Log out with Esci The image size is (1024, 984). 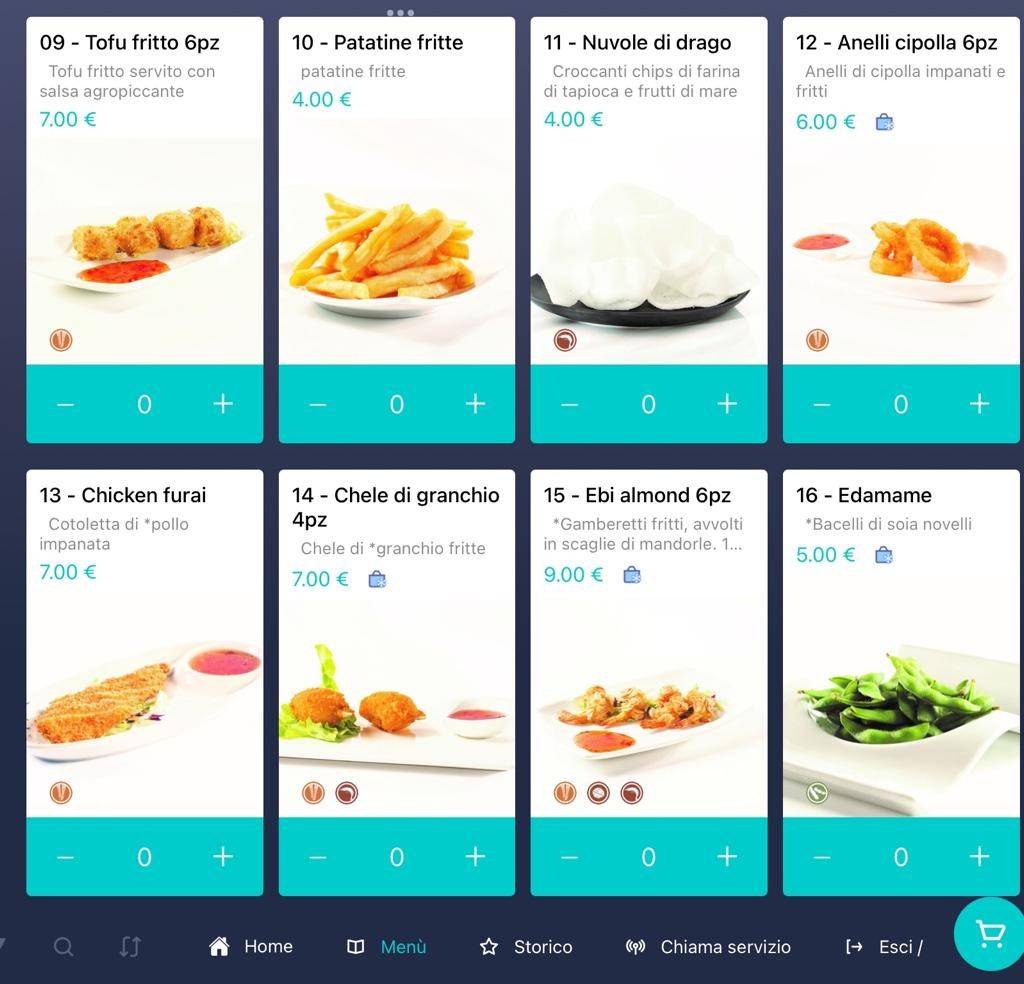click(883, 946)
